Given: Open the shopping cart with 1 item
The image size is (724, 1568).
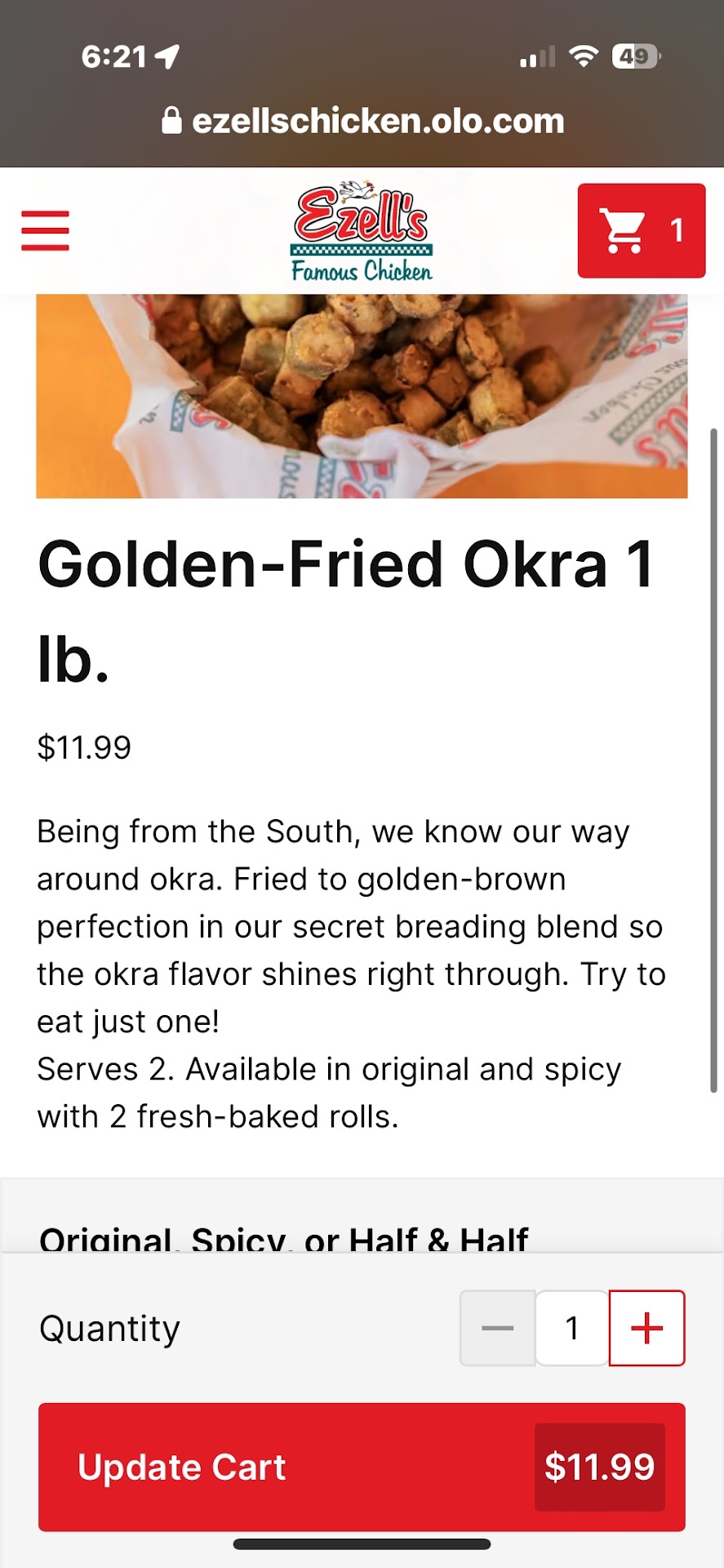Looking at the screenshot, I should (x=641, y=230).
